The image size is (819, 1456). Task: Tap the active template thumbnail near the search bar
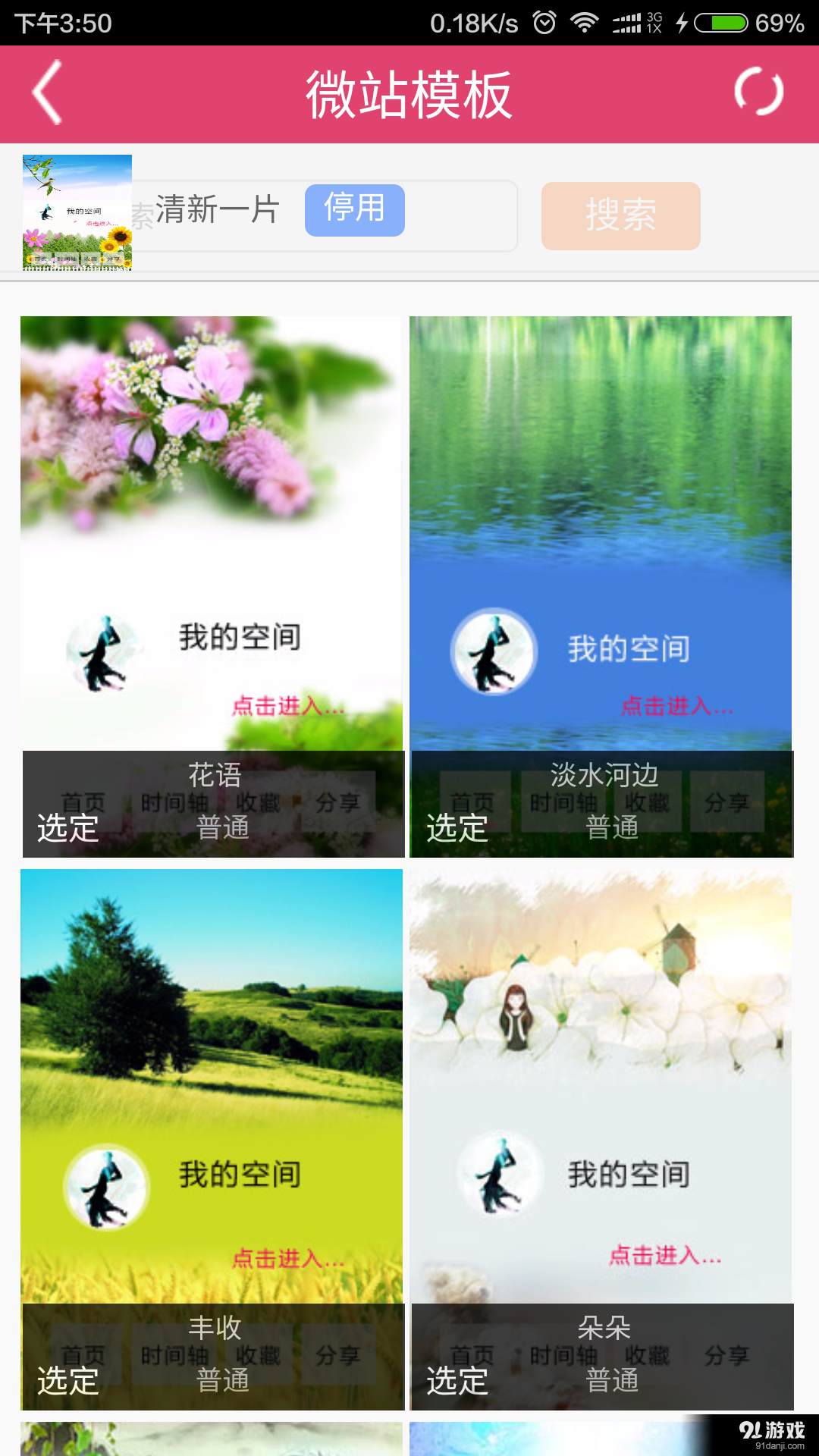click(x=76, y=213)
